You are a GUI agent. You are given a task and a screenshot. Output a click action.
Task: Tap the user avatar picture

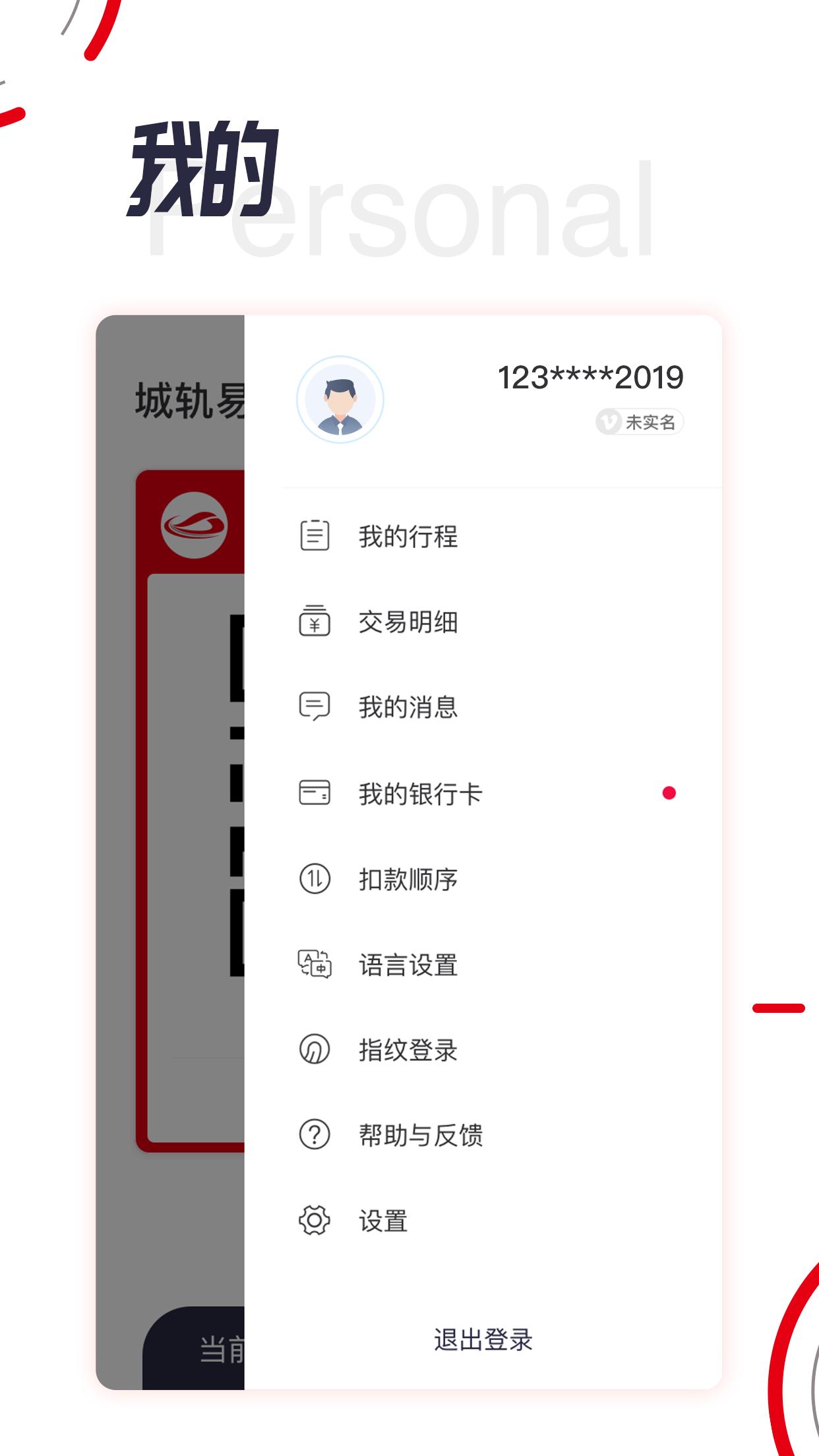pyautogui.click(x=340, y=399)
